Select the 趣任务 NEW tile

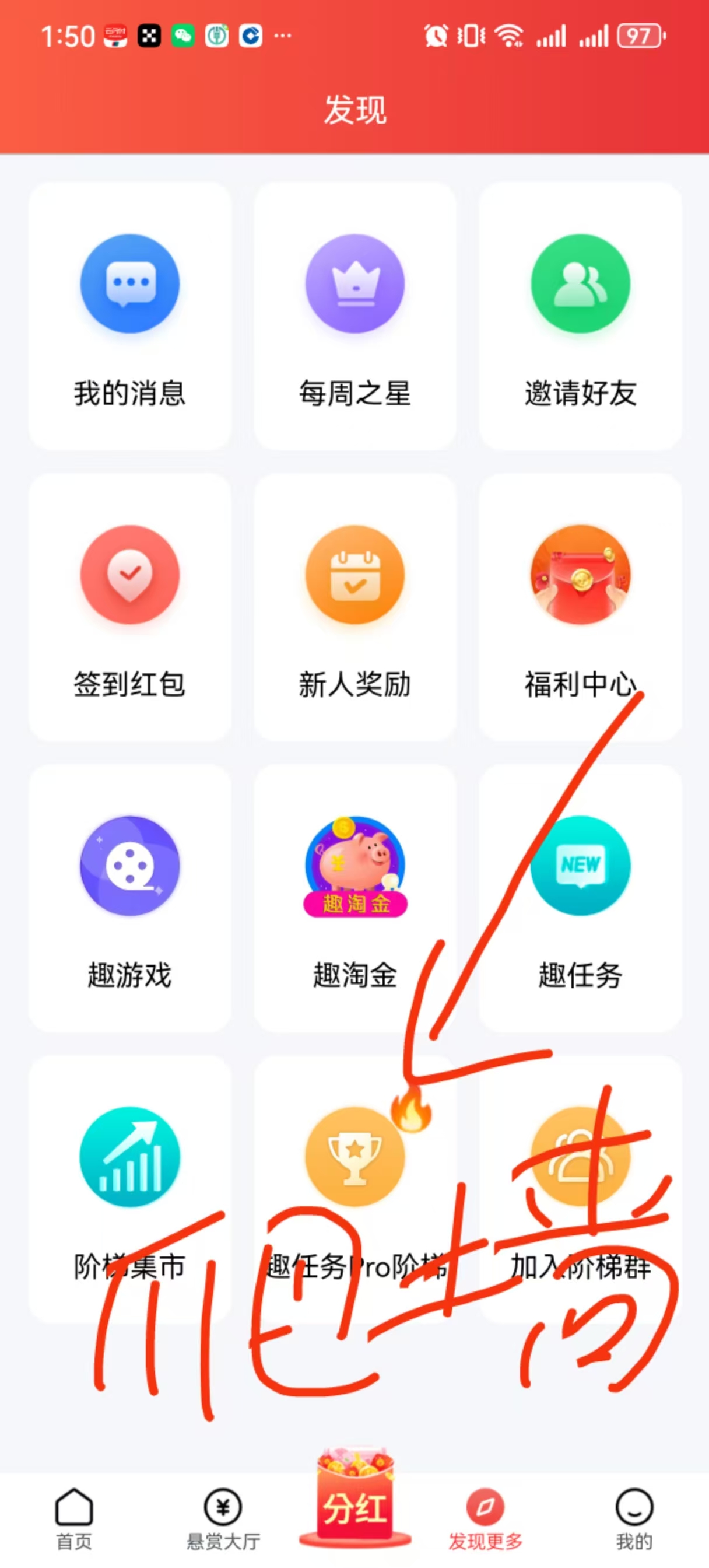tap(580, 897)
